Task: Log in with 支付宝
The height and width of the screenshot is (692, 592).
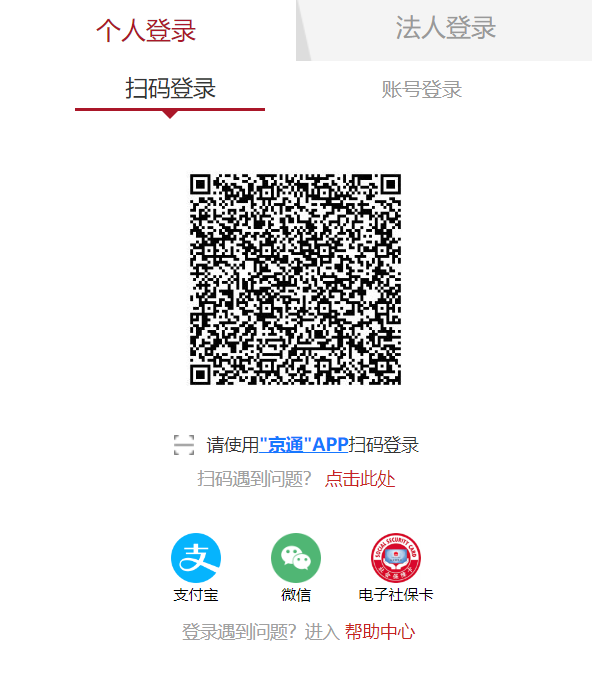Action: [x=196, y=568]
